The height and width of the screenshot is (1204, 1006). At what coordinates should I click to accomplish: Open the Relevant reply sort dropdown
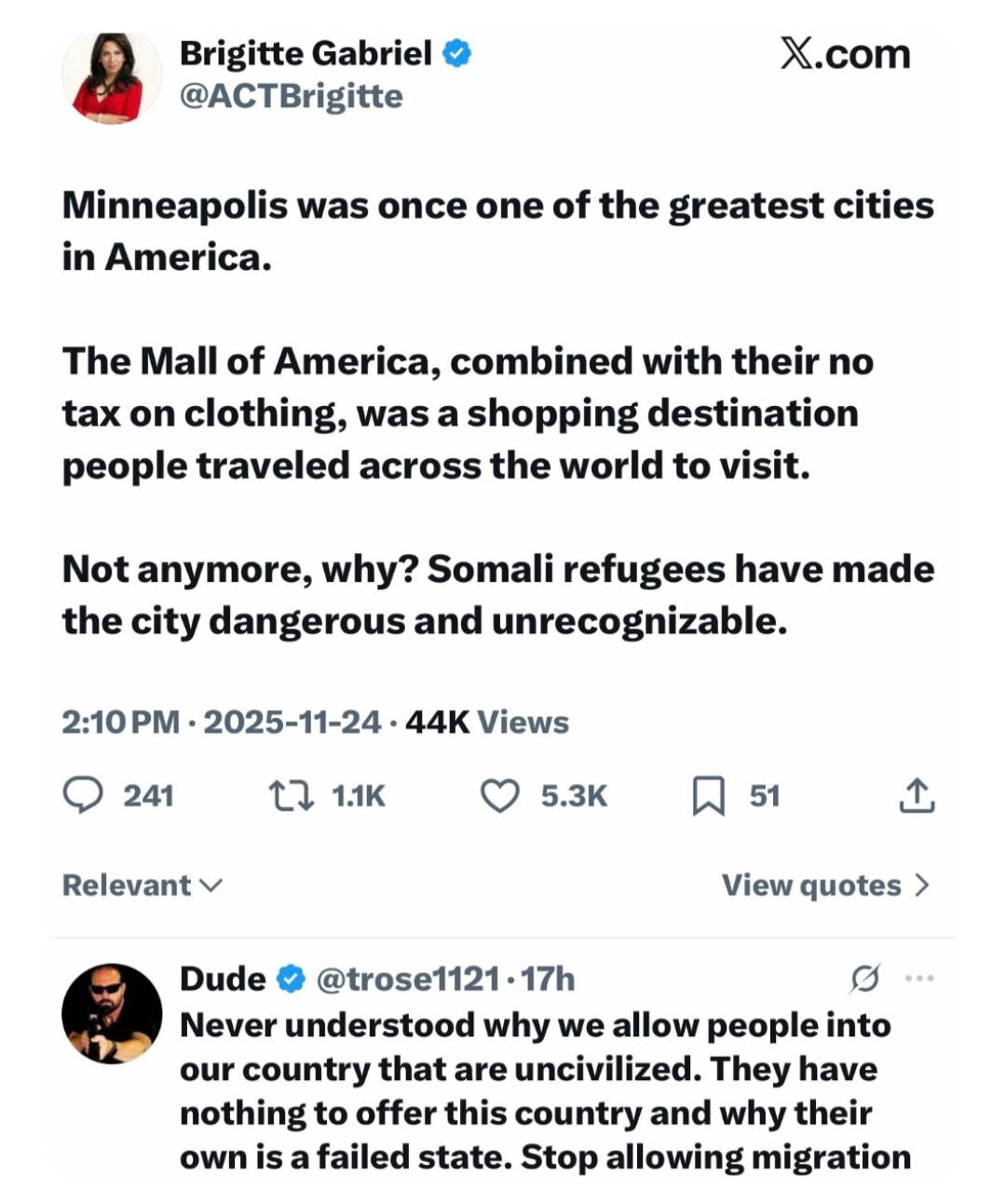pyautogui.click(x=143, y=885)
